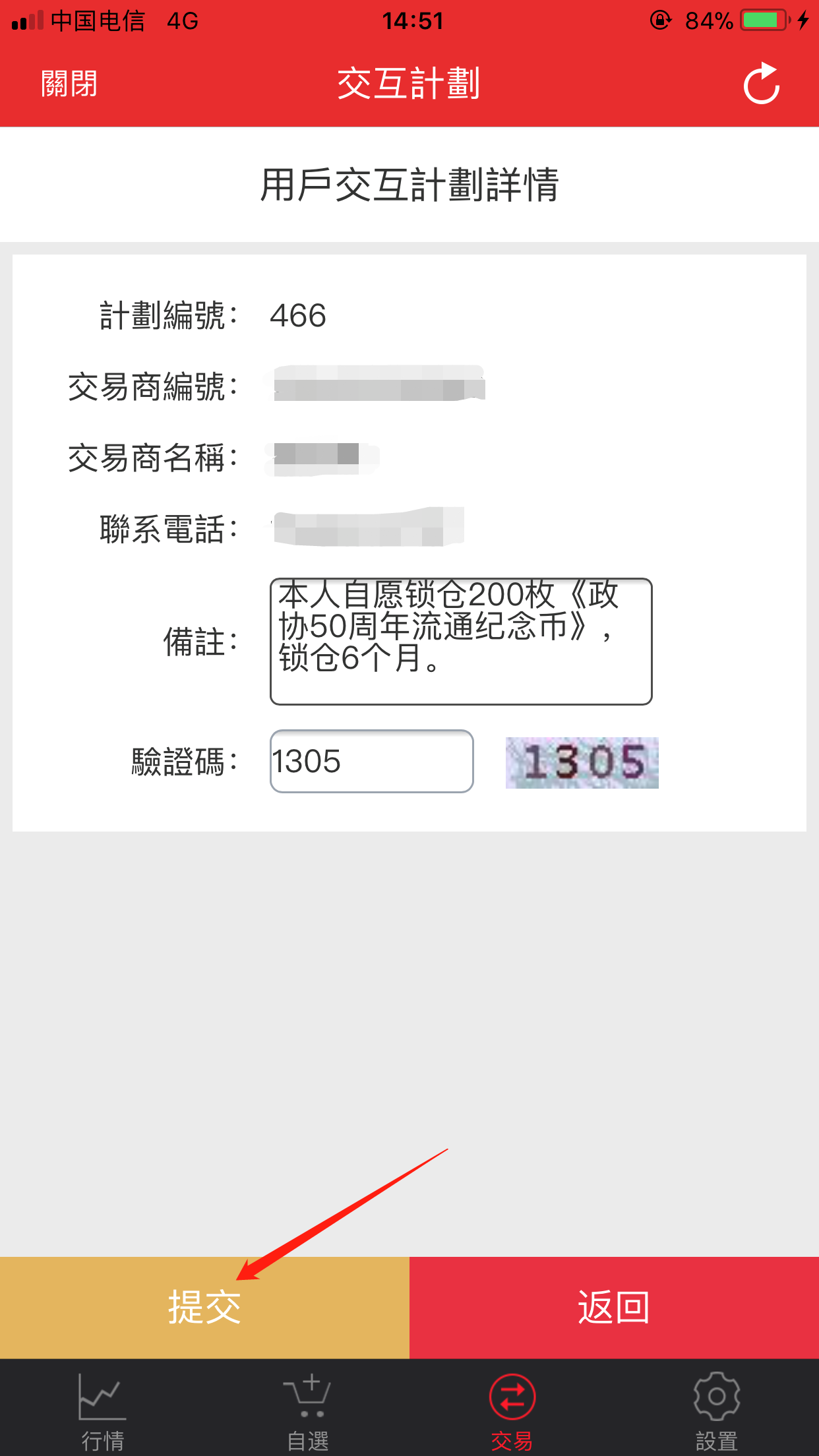Tap 關閉 to close the page
Viewport: 819px width, 1456px height.
[x=69, y=84]
